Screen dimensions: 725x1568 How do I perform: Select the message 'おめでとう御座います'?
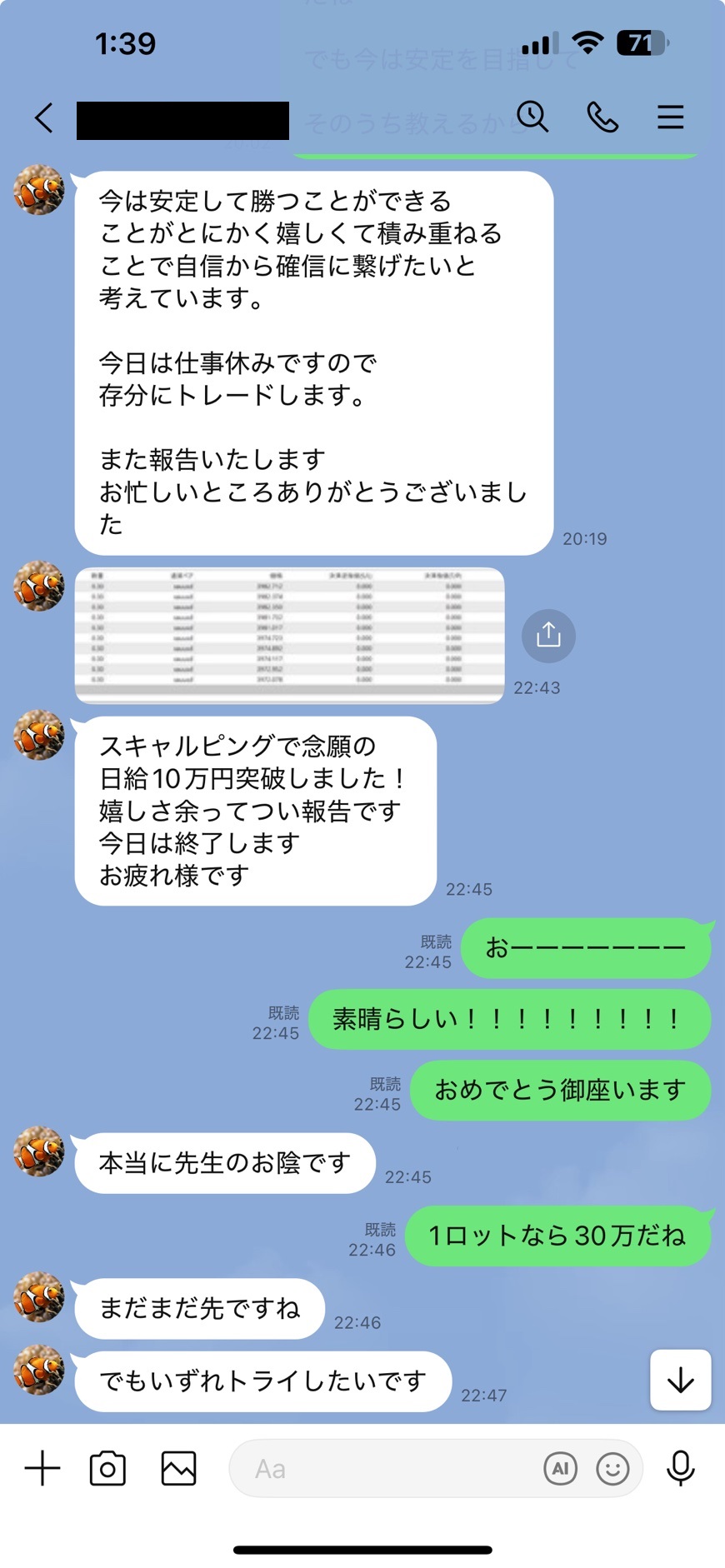(558, 1091)
